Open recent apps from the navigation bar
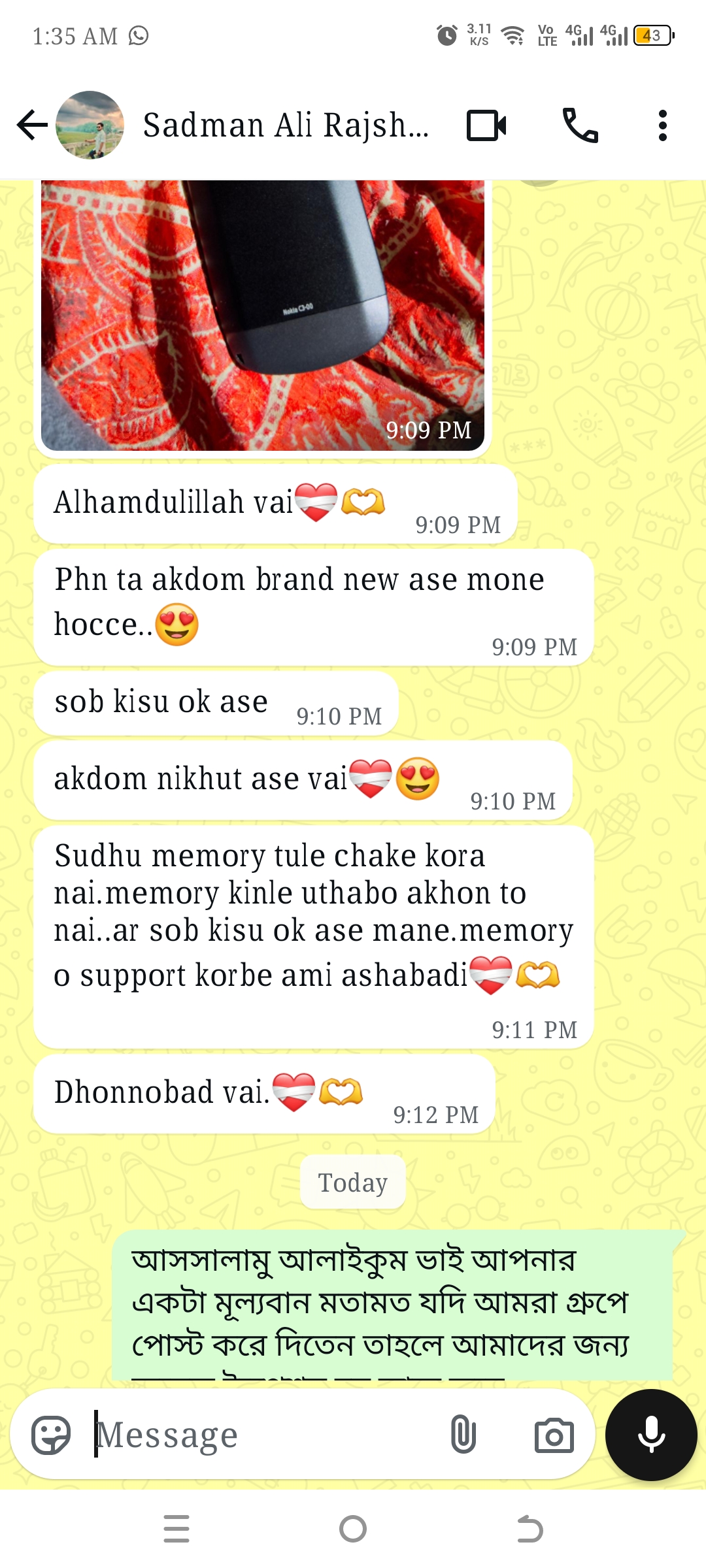Screen dimensions: 706x1568 pyautogui.click(x=176, y=1529)
